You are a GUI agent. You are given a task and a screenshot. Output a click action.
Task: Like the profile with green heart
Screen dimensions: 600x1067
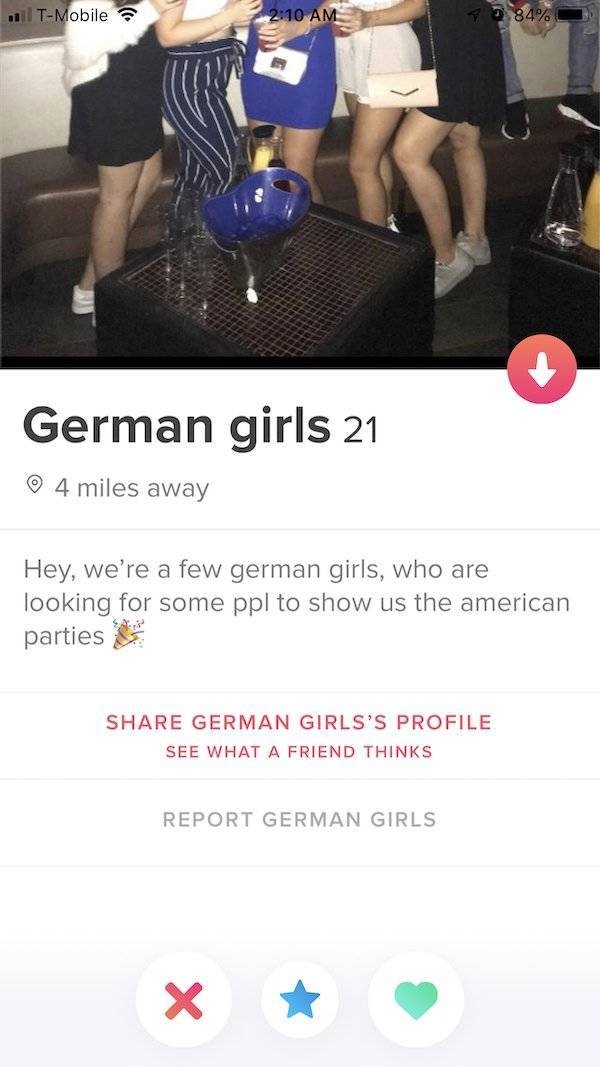[415, 999]
